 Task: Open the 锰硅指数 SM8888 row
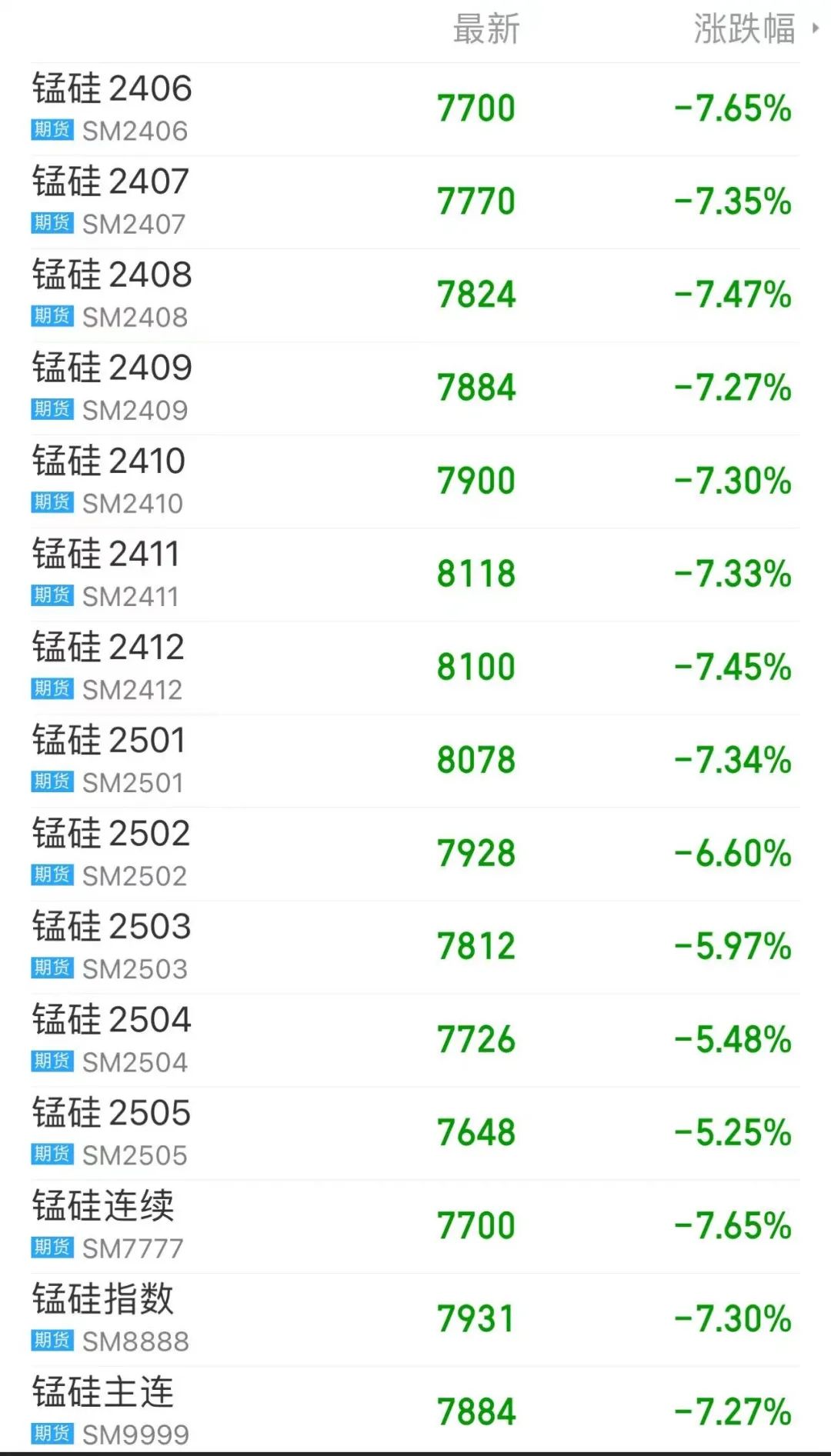tap(415, 1319)
